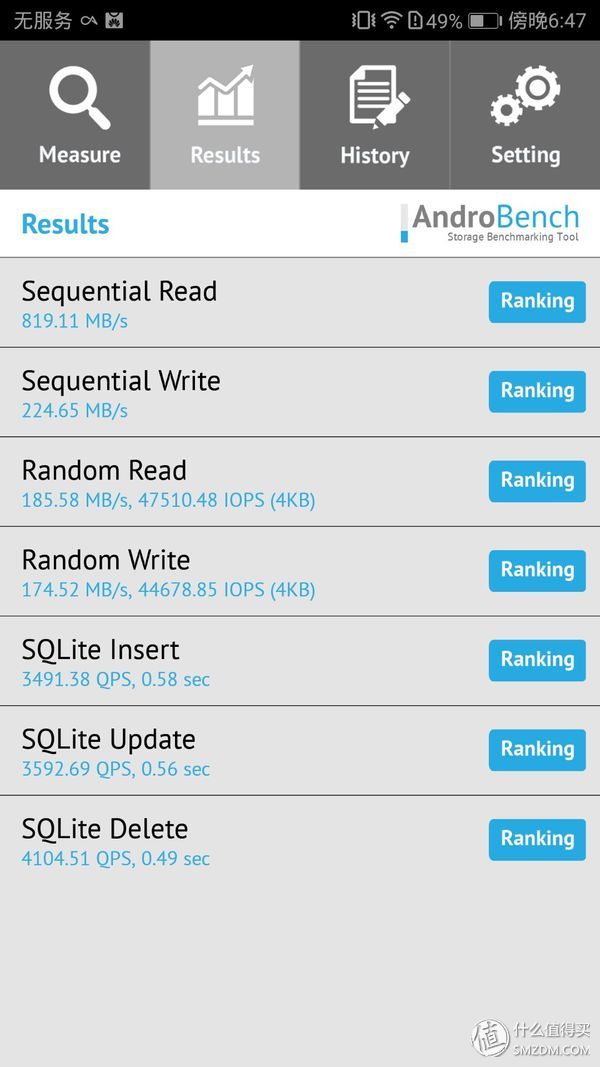The image size is (600, 1067).
Task: View SQLite Delete ranking
Action: (x=537, y=839)
